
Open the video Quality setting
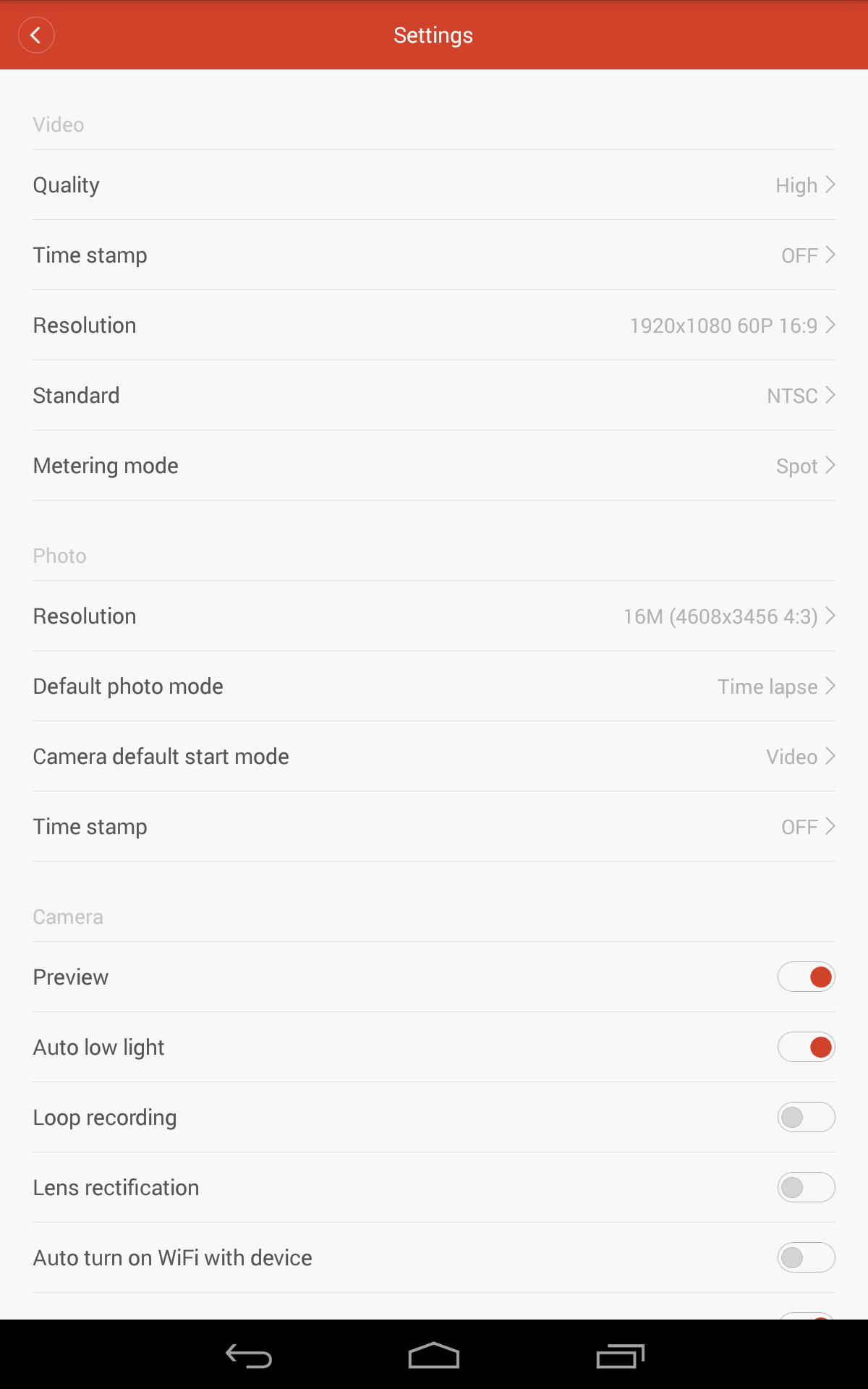434,185
